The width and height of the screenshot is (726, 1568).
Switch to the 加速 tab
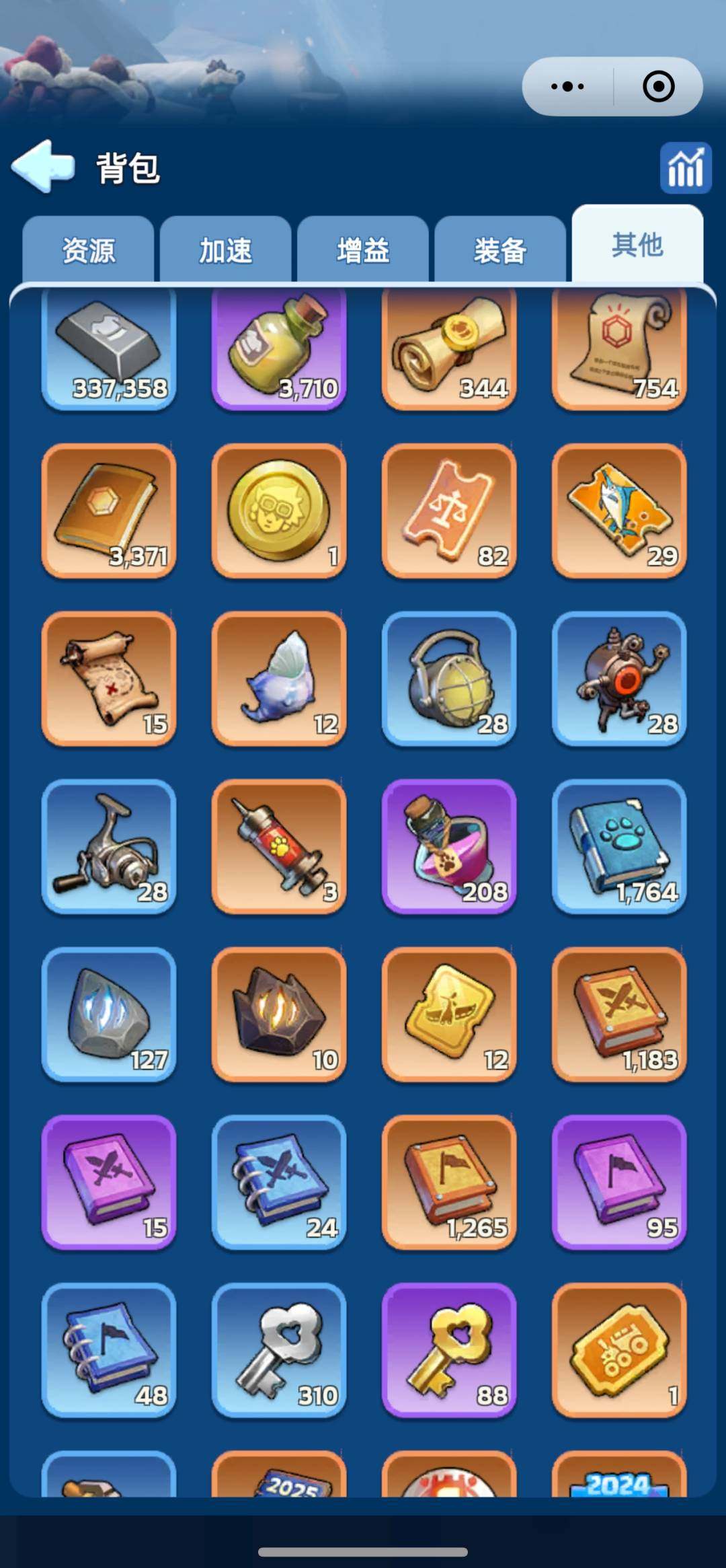(x=225, y=250)
